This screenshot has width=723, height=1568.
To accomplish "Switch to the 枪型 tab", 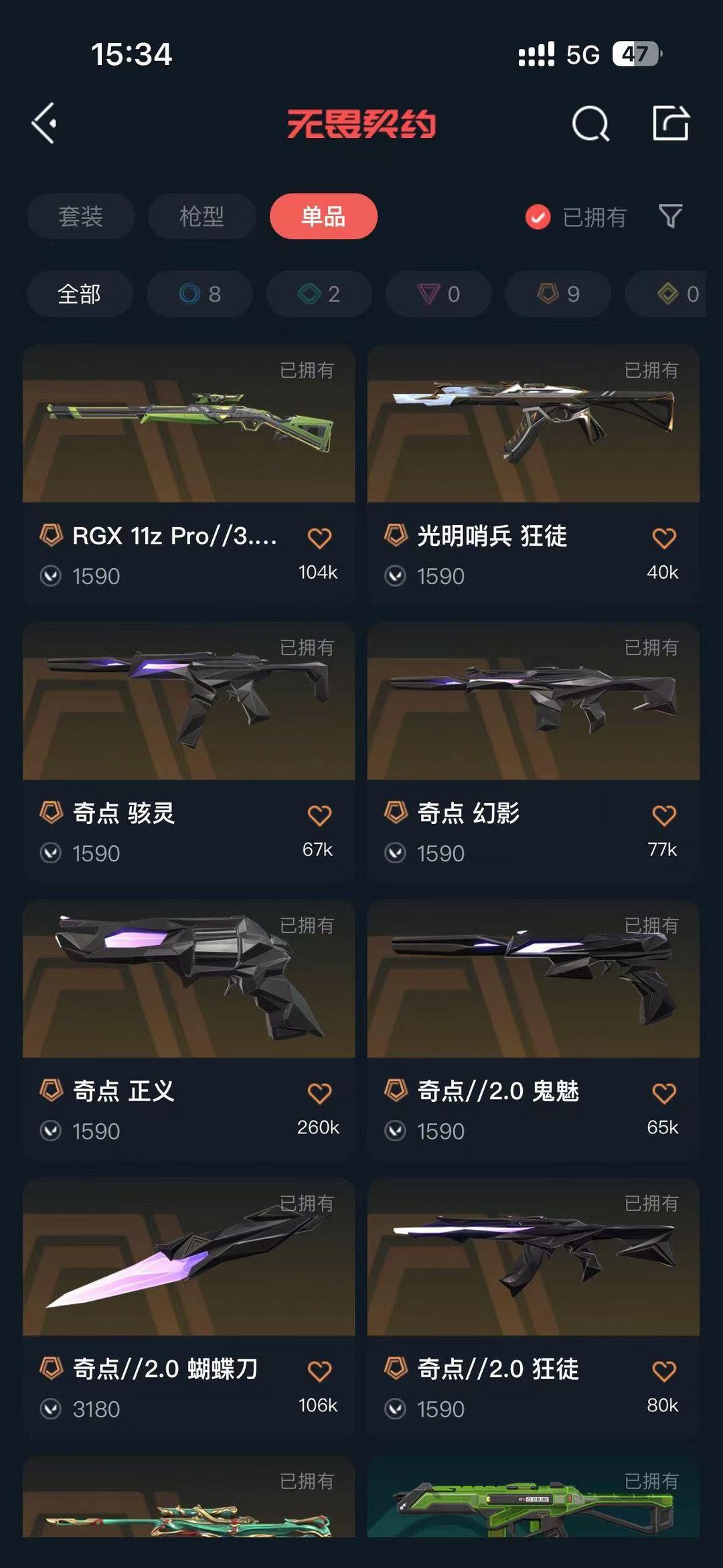I will coord(202,216).
